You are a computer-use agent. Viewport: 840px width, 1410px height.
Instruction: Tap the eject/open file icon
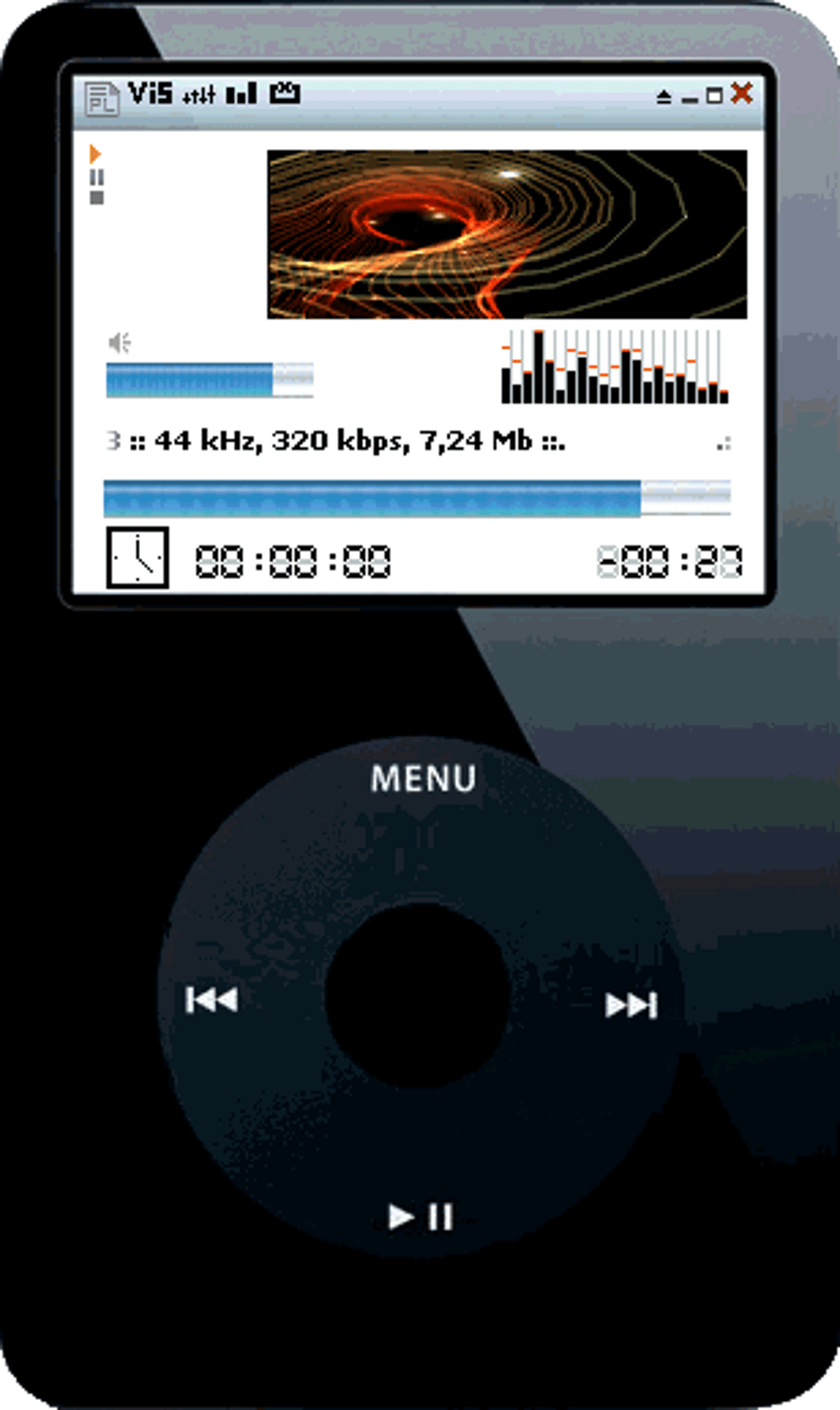pyautogui.click(x=664, y=97)
